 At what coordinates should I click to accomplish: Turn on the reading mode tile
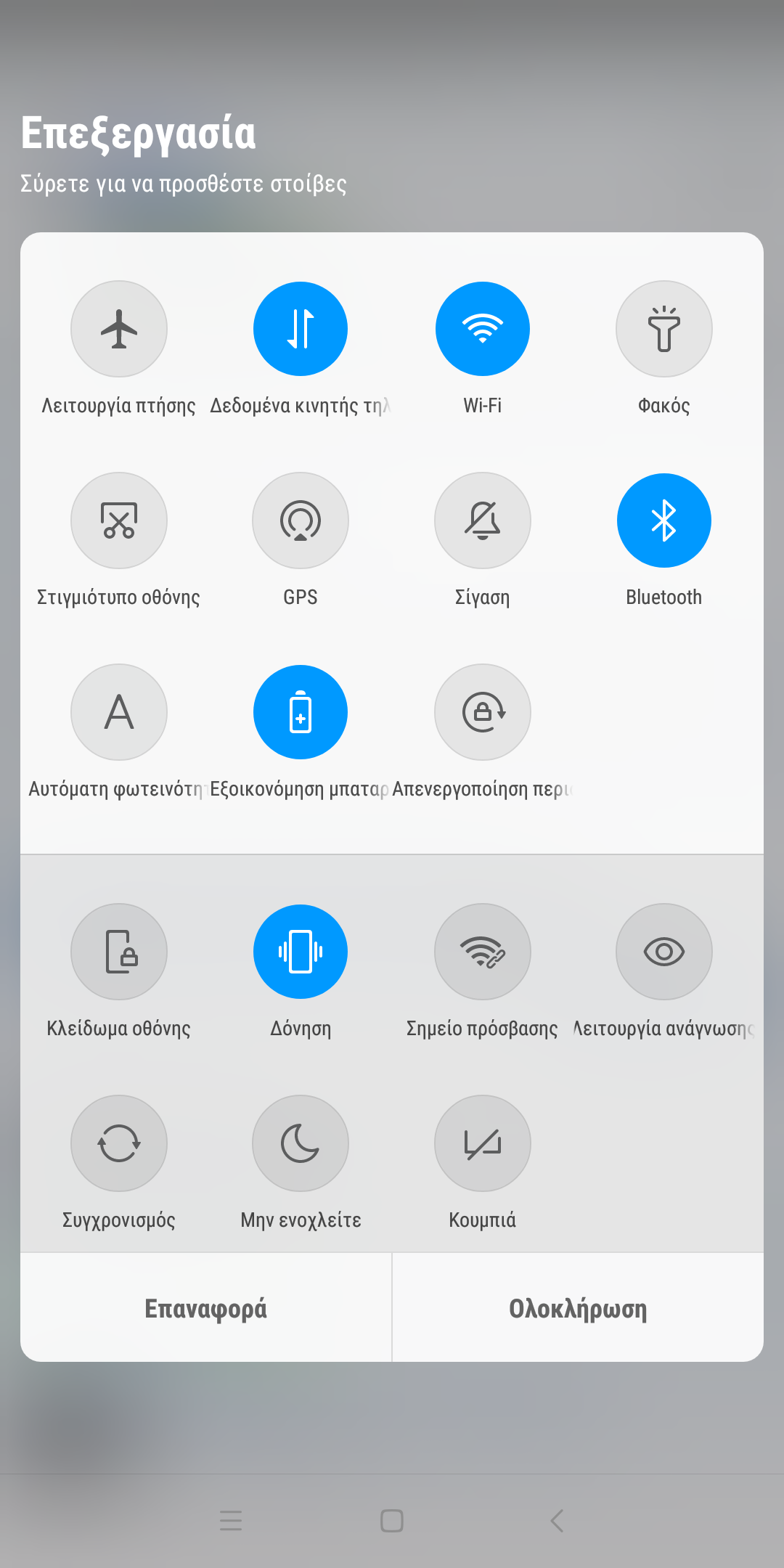pos(664,952)
